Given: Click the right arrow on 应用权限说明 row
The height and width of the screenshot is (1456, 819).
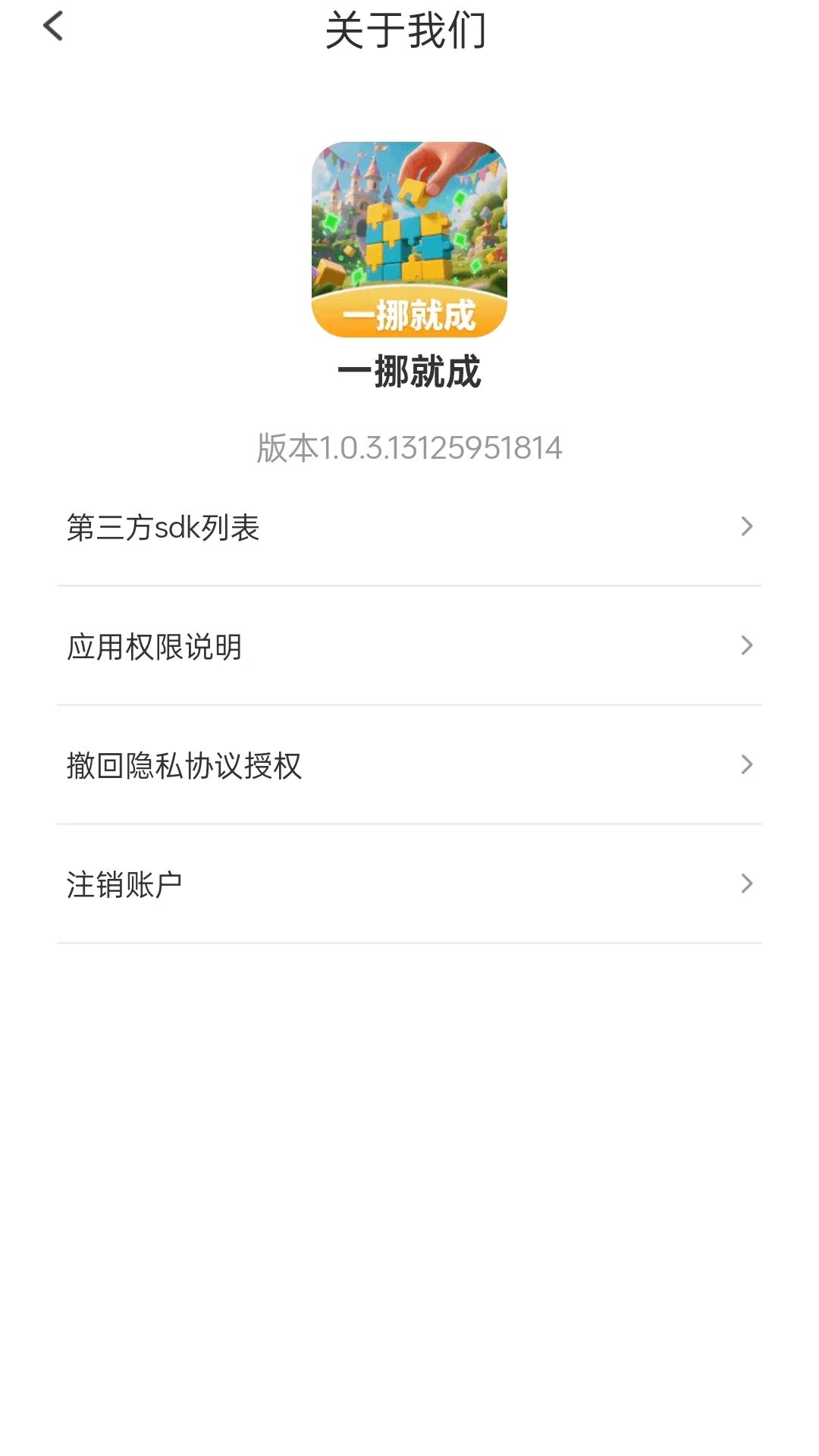Looking at the screenshot, I should click(x=748, y=645).
